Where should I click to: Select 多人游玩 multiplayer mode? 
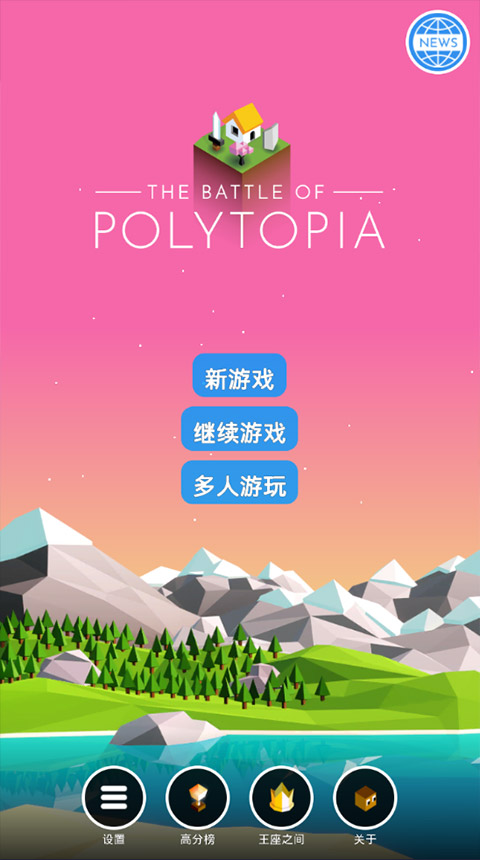point(239,482)
